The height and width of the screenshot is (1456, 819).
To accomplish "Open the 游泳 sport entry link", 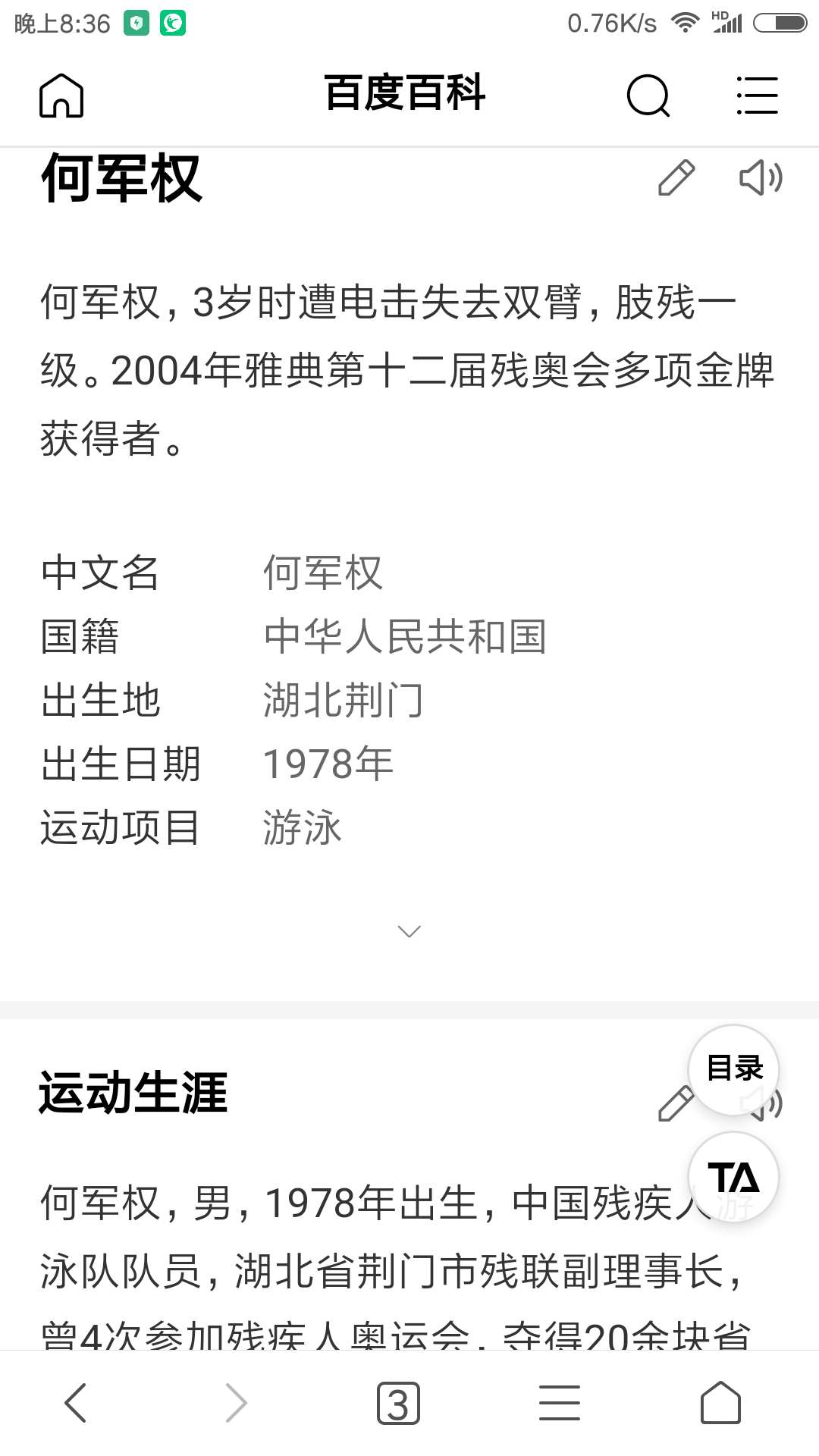I will pos(301,828).
